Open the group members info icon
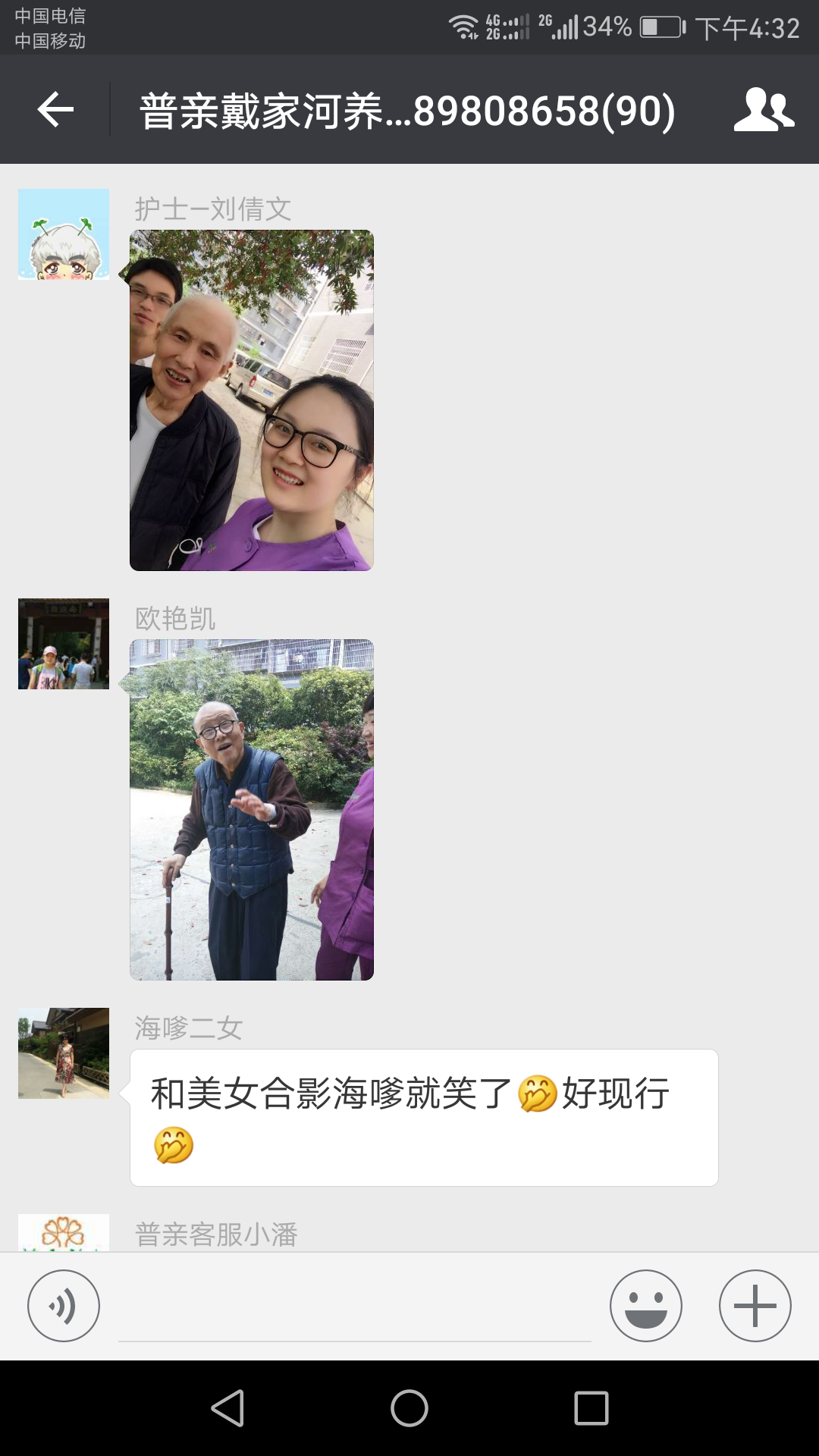 (764, 110)
